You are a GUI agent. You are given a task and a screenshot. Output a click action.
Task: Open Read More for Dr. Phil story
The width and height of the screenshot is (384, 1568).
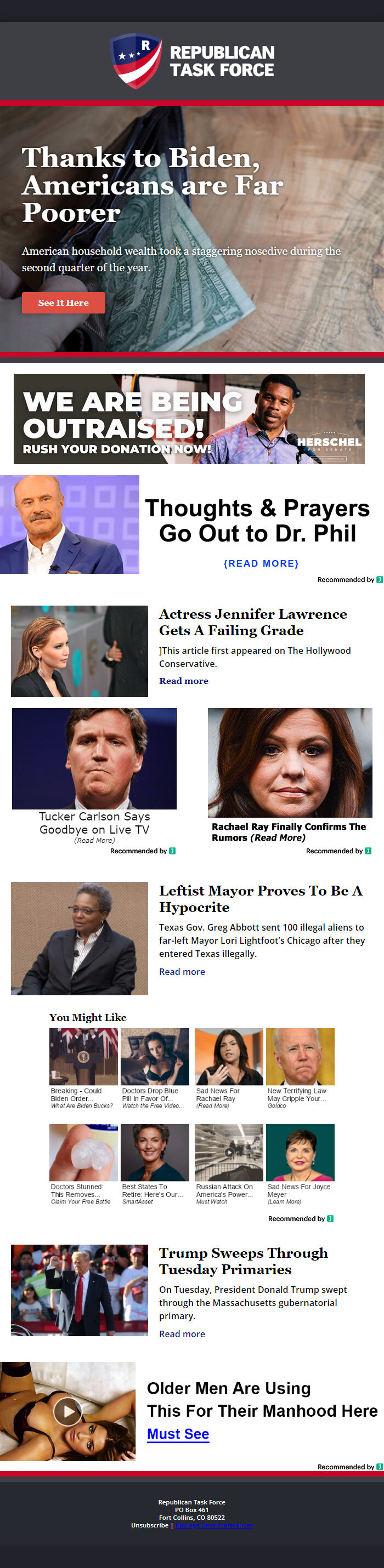click(261, 563)
